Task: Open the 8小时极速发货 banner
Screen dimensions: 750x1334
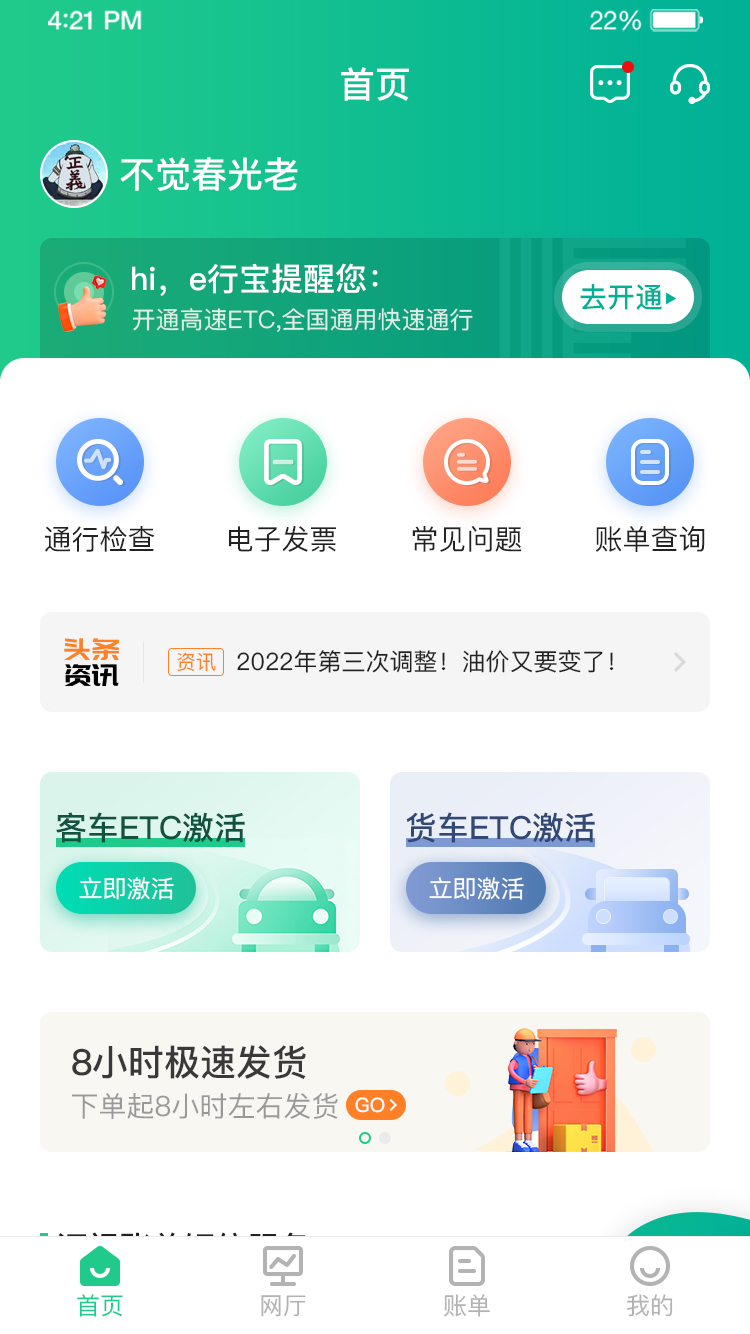Action: coord(375,1082)
